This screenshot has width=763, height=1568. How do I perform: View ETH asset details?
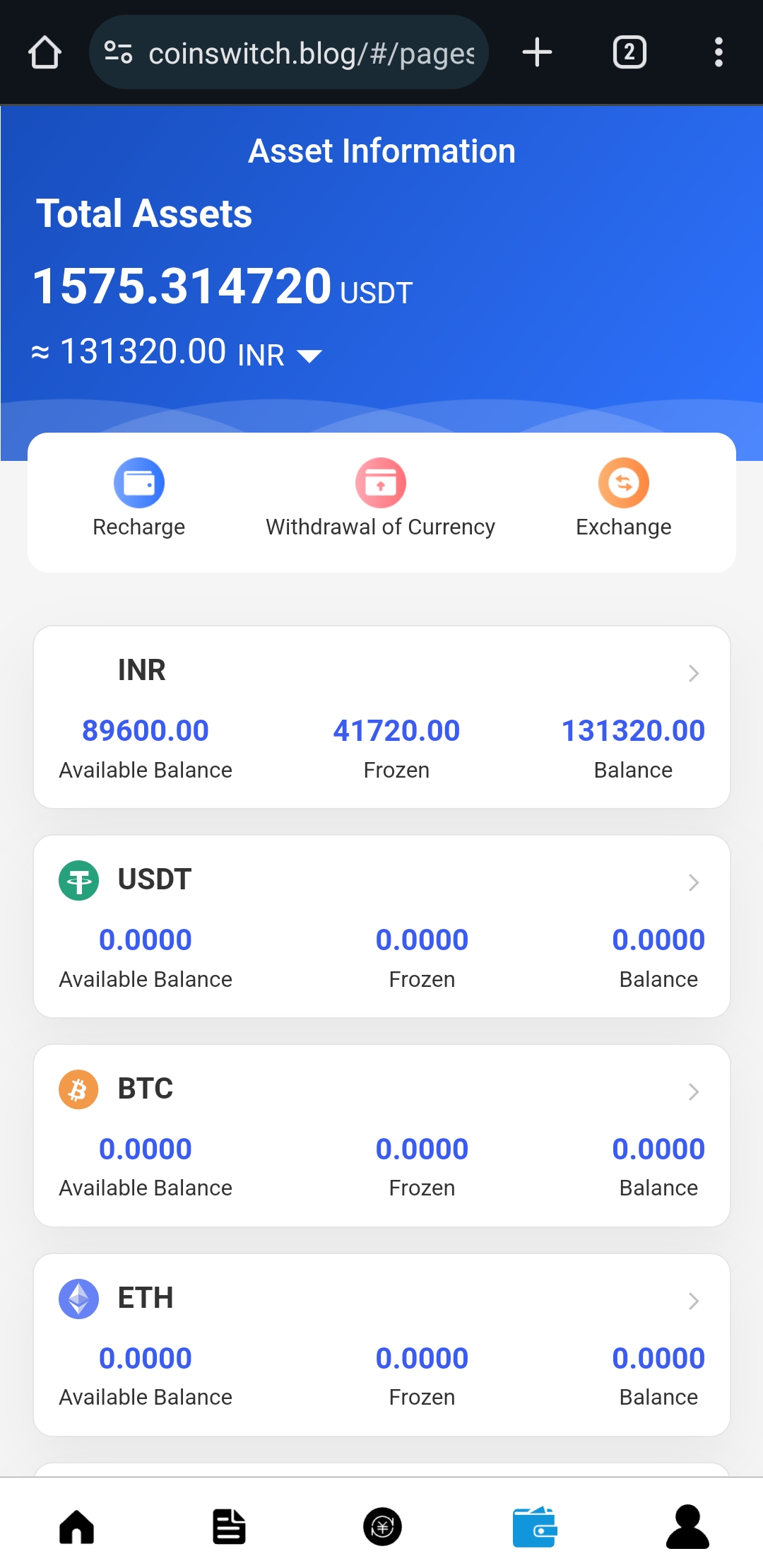pos(381,1344)
